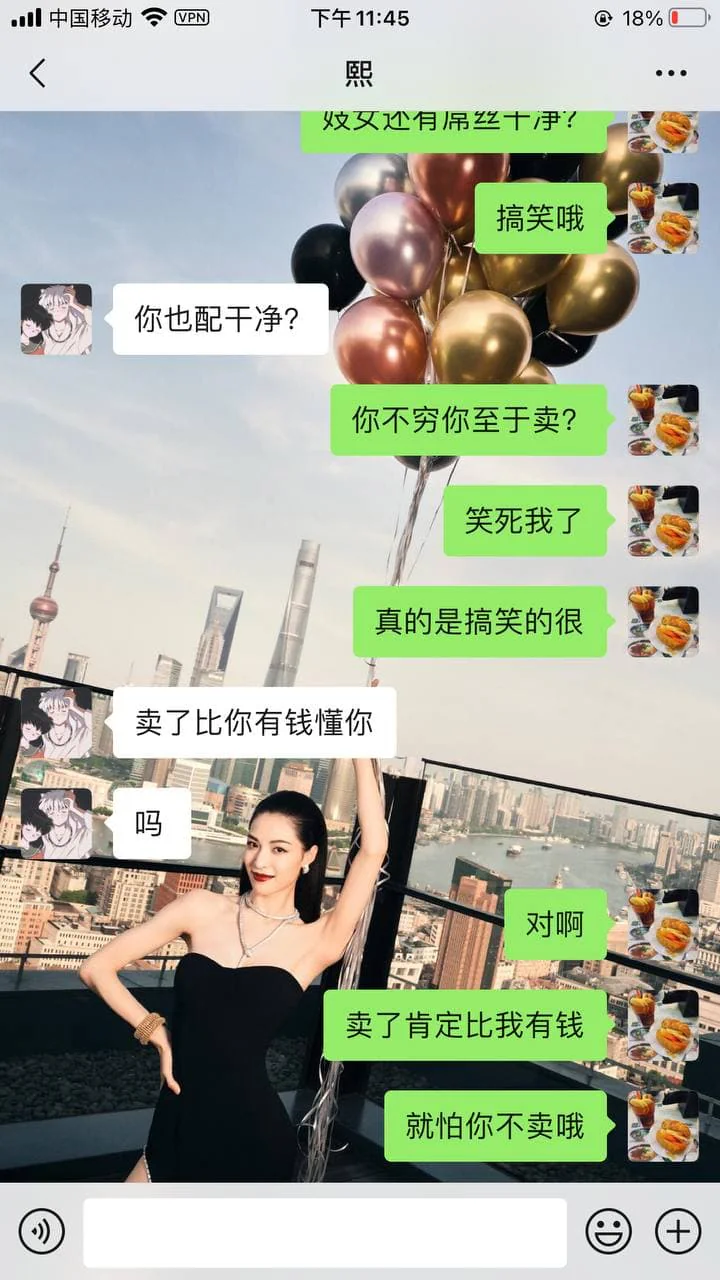Open the chat info overflow menu

pyautogui.click(x=670, y=73)
